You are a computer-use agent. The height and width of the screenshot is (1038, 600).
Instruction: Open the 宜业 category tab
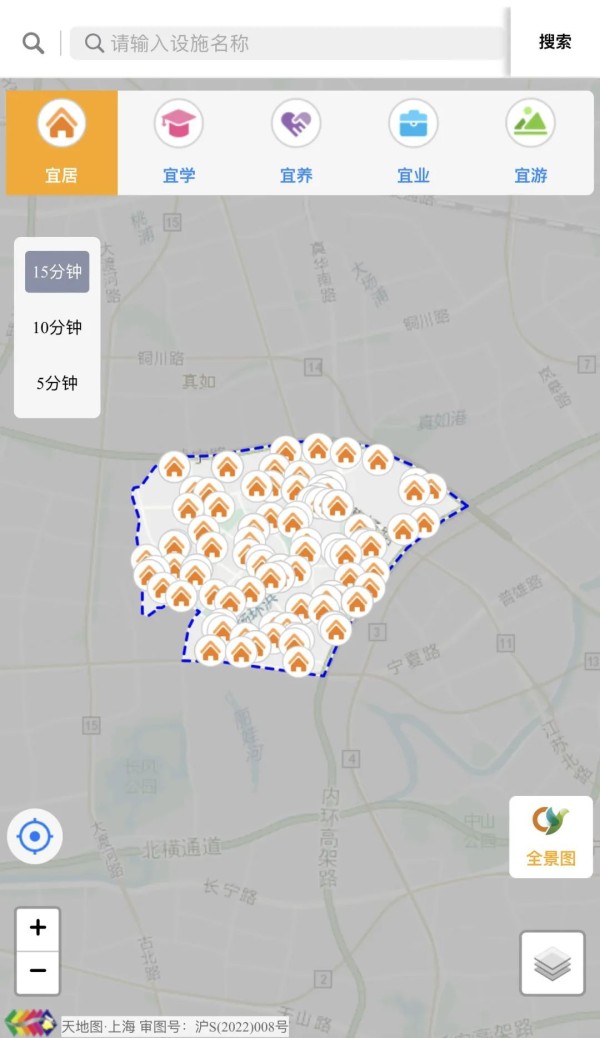coord(413,142)
